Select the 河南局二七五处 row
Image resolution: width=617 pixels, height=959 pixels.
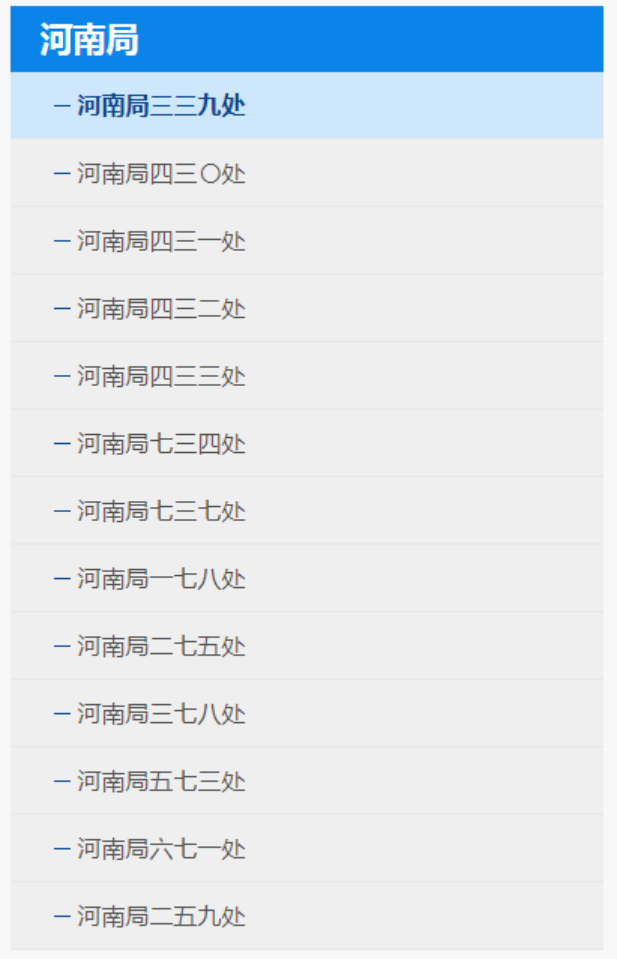(160, 646)
